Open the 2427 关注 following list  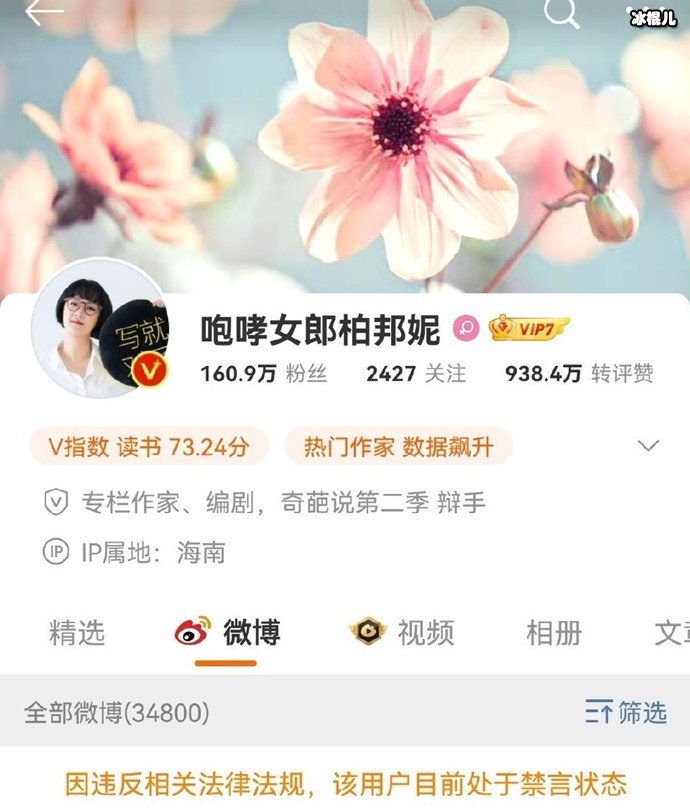coord(416,374)
